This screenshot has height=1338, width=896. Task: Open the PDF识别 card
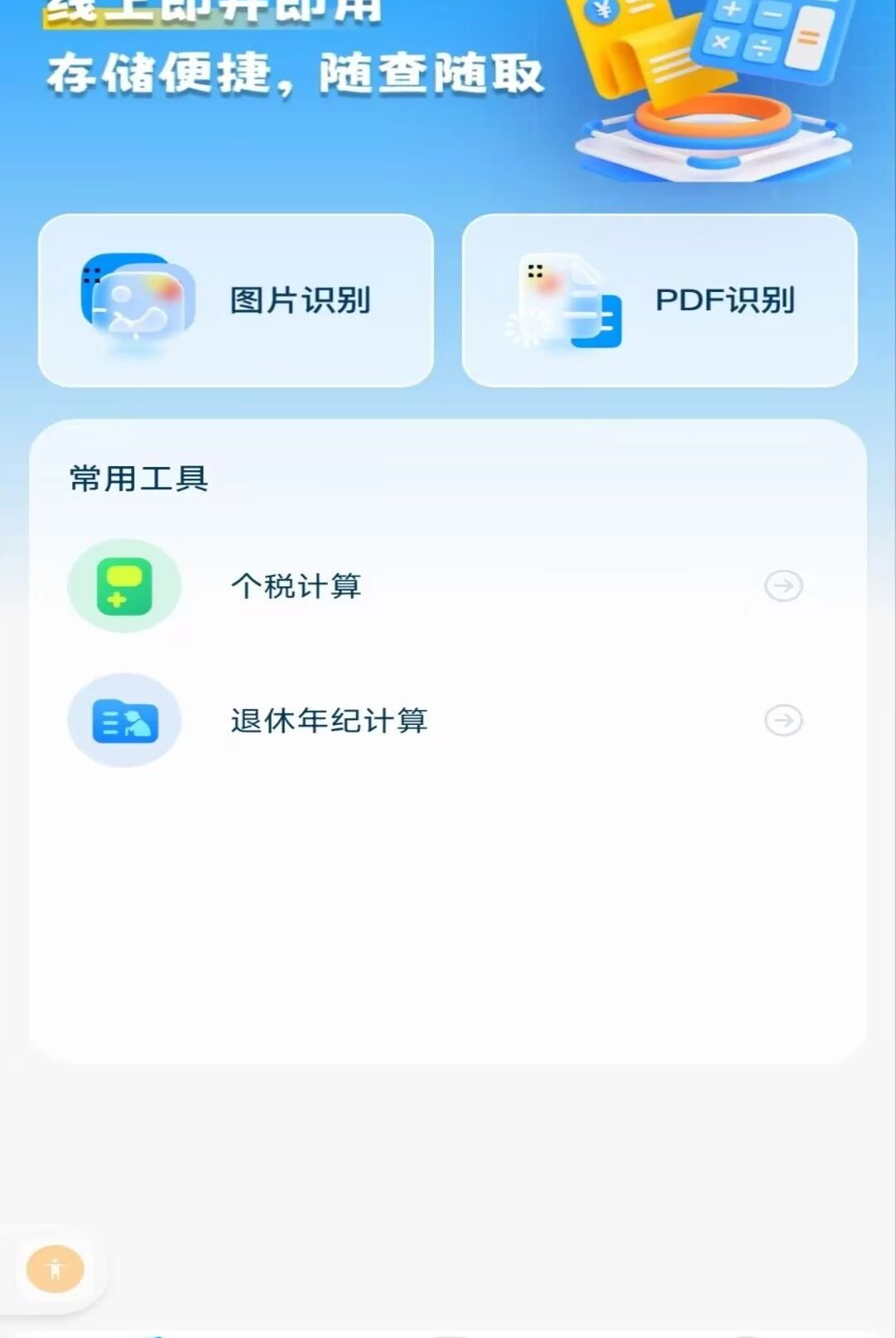click(x=660, y=300)
